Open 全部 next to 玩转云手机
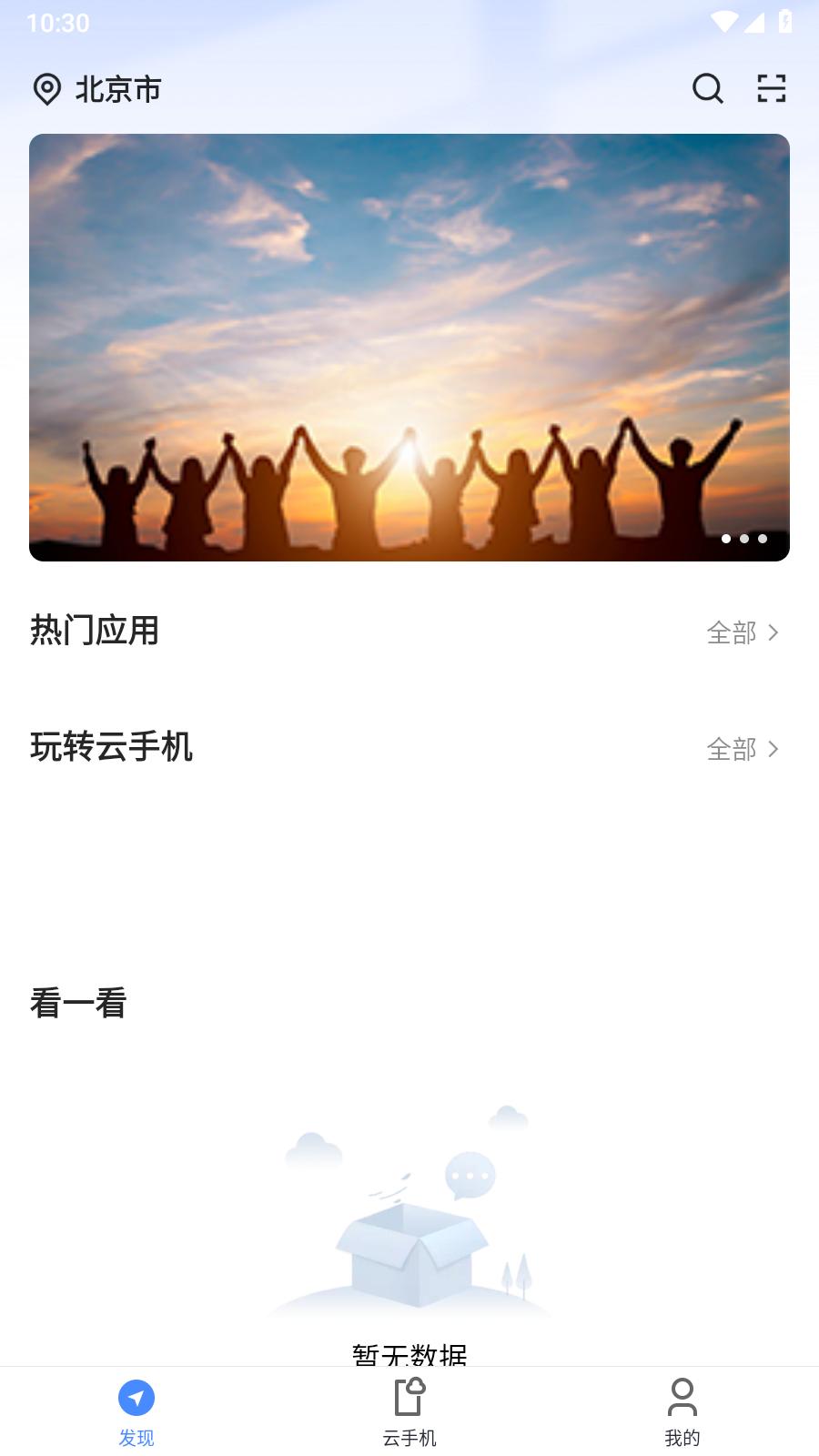 pos(733,749)
